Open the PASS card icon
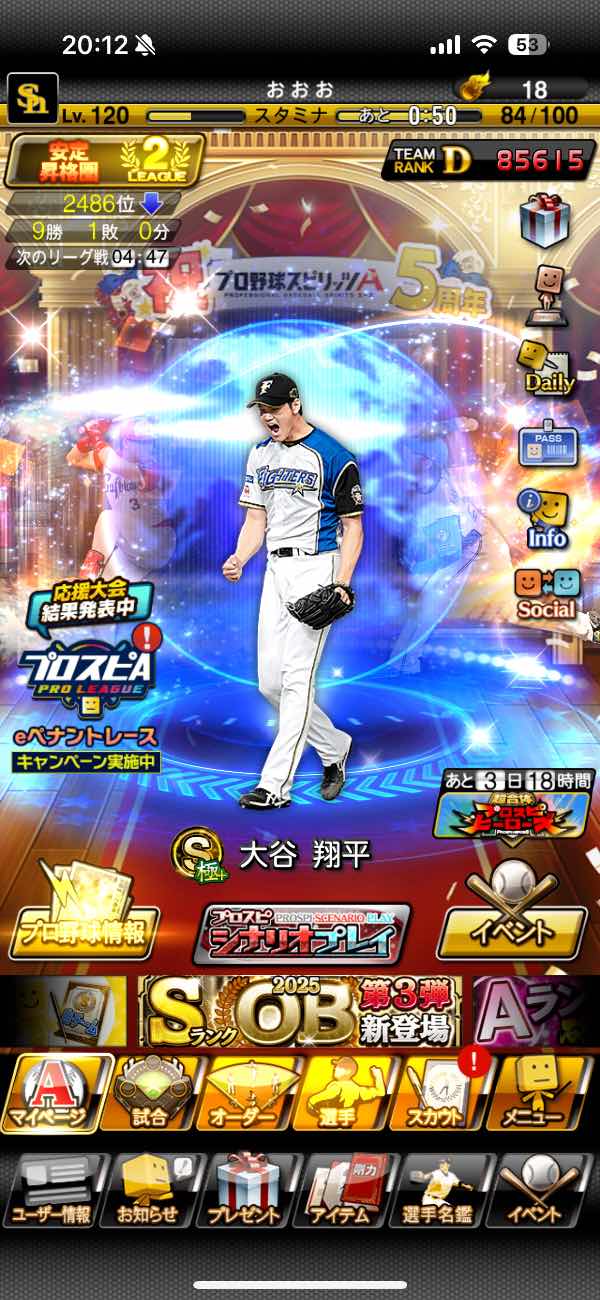The width and height of the screenshot is (600, 1300). coord(546,445)
